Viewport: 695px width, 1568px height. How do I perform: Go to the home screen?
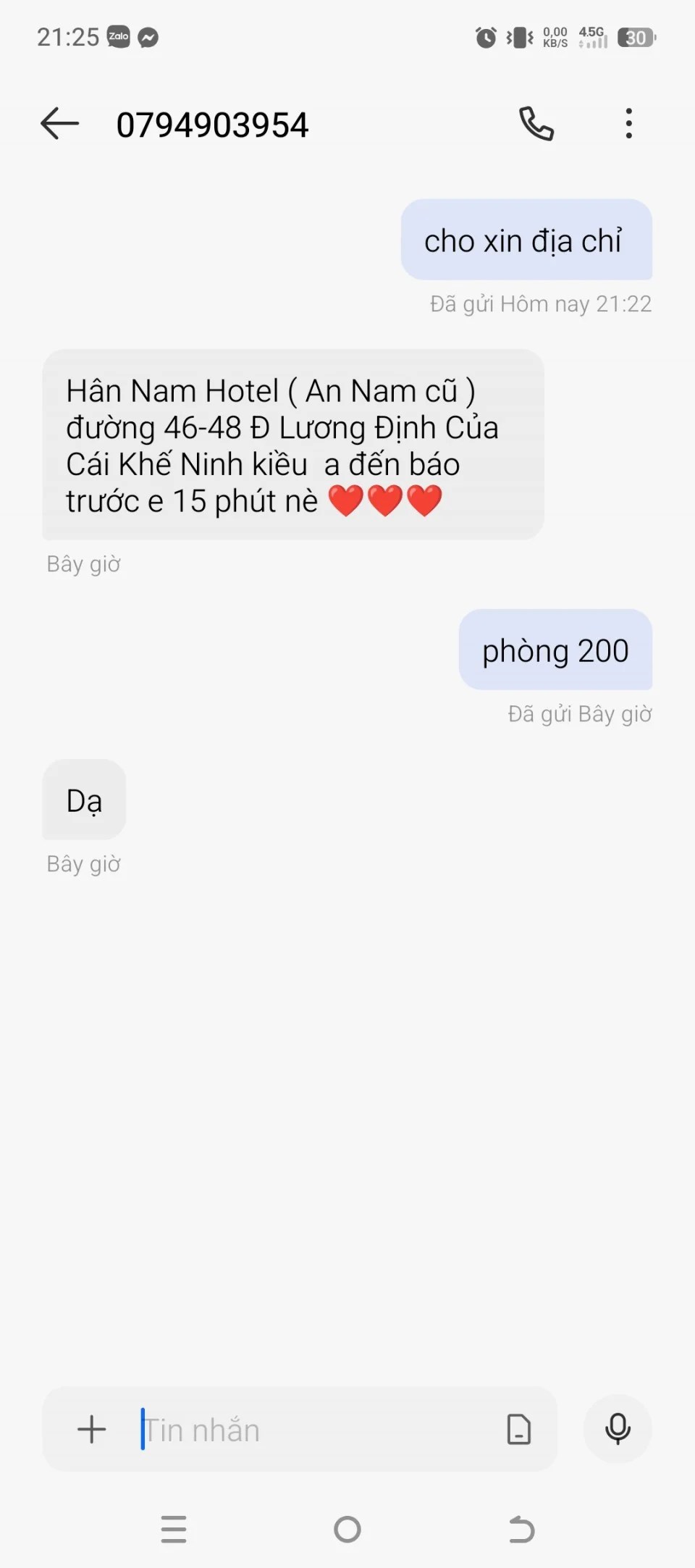(347, 1529)
